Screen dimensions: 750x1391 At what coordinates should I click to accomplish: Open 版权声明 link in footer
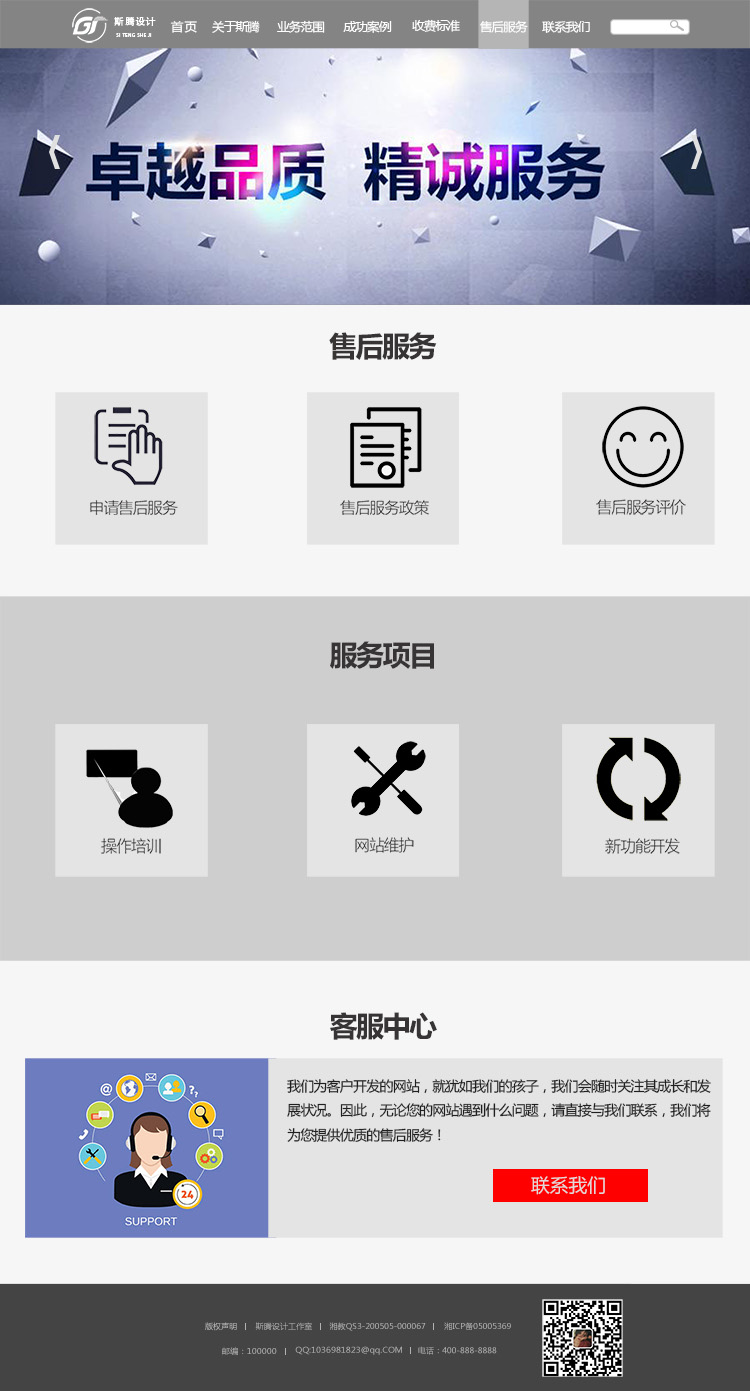[x=221, y=1326]
